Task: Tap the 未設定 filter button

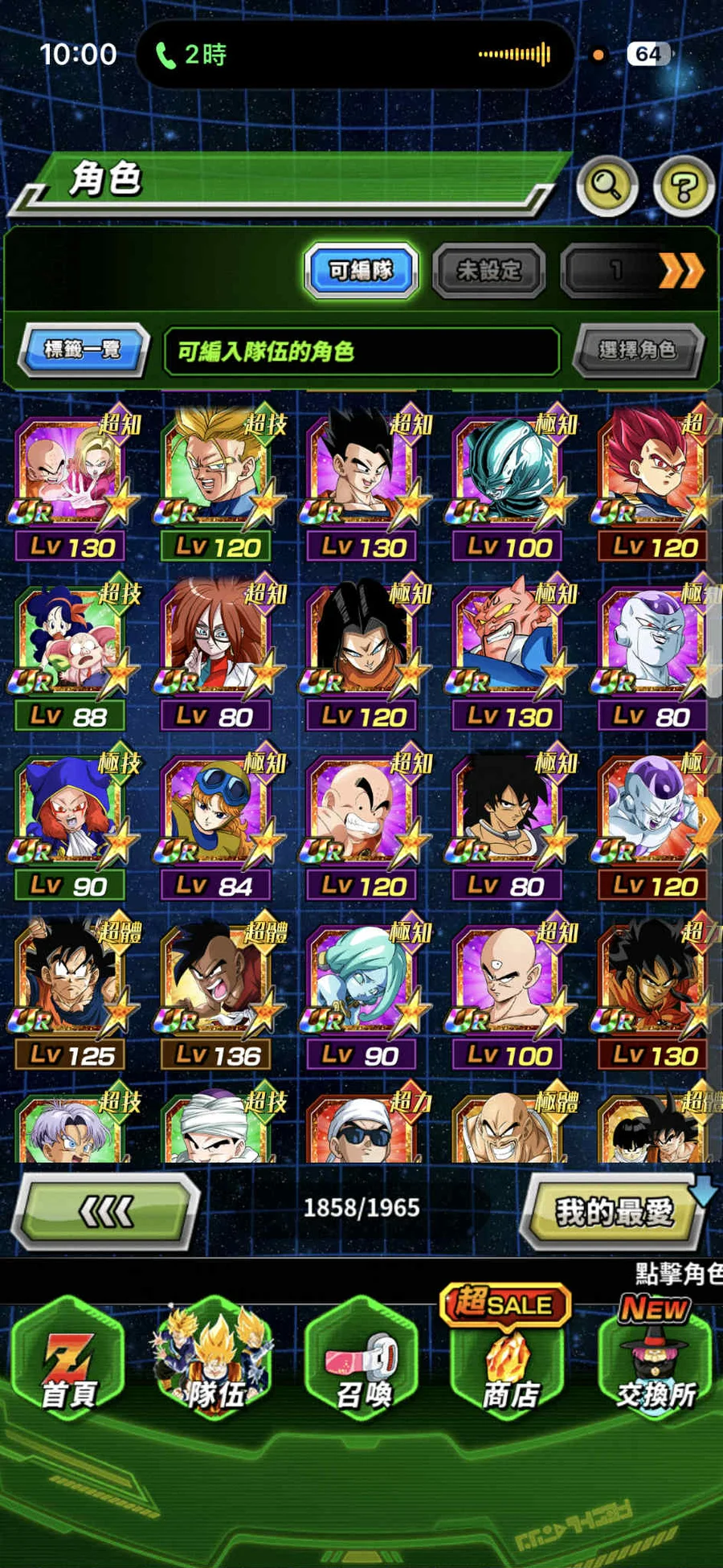Action: tap(488, 271)
